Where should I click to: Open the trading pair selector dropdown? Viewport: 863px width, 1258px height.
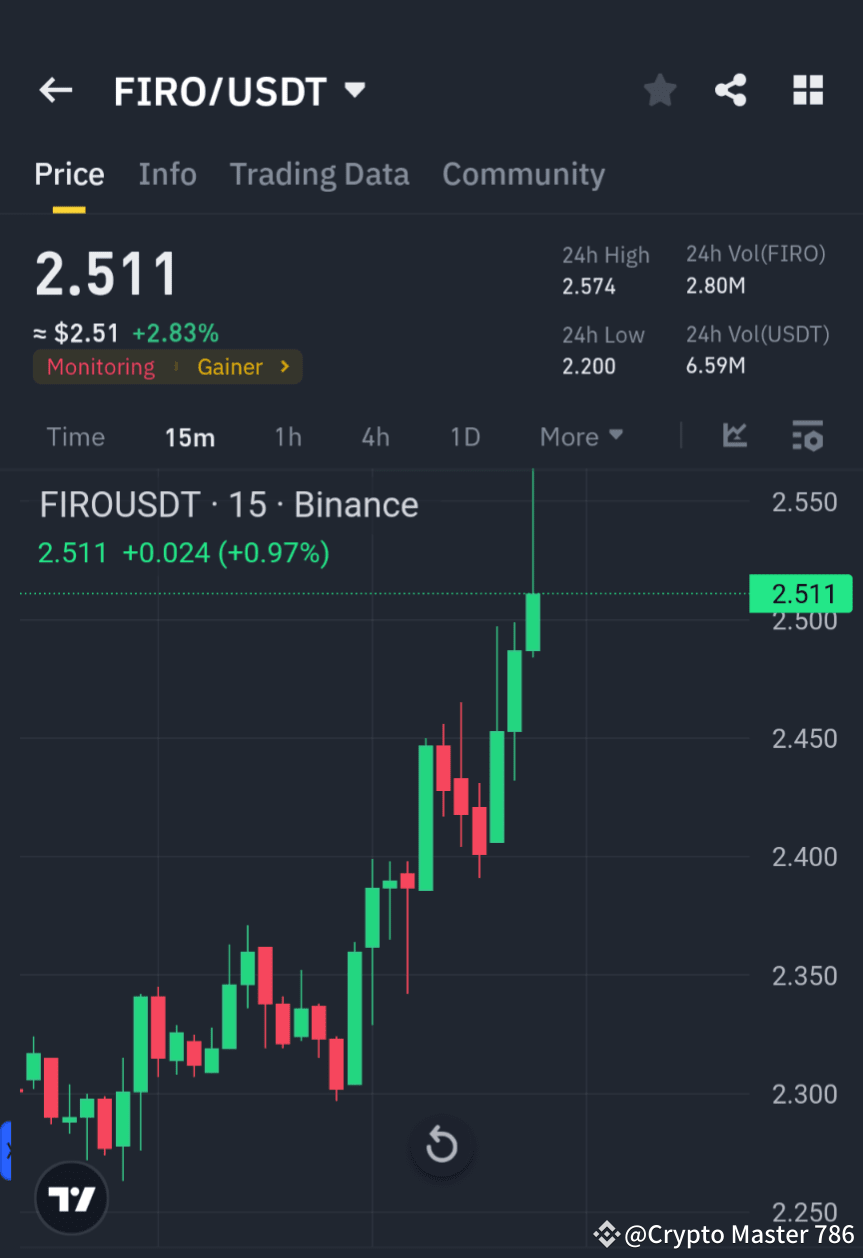[354, 89]
